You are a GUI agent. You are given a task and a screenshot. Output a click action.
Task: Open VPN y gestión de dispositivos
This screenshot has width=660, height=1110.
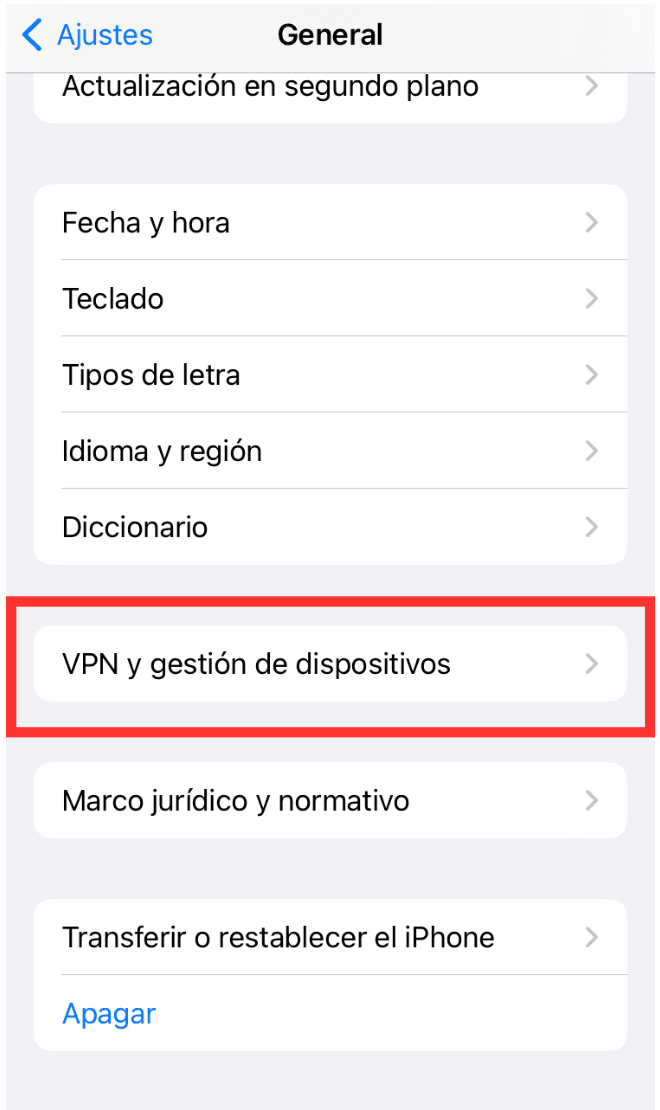tap(330, 663)
